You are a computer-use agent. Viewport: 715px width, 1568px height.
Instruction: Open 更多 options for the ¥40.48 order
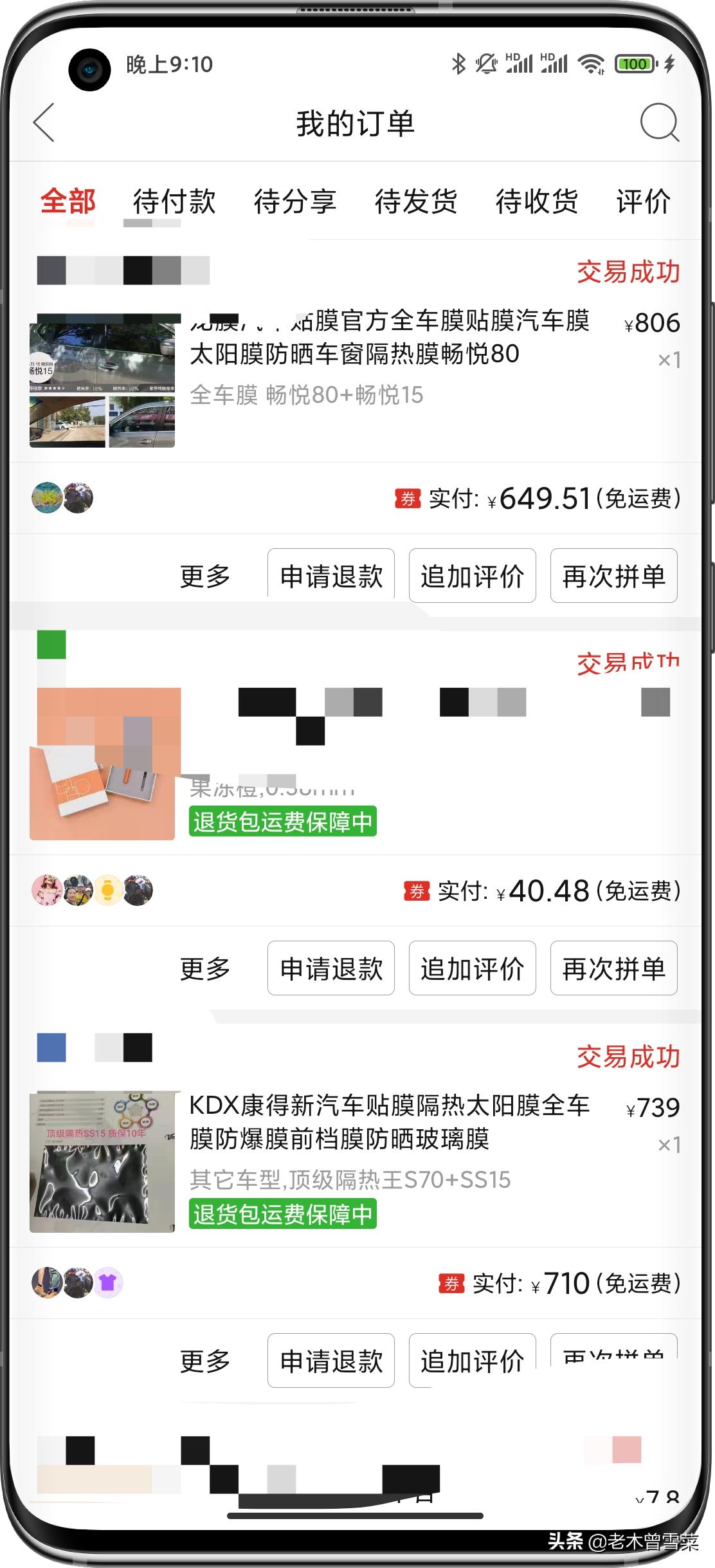pyautogui.click(x=204, y=969)
